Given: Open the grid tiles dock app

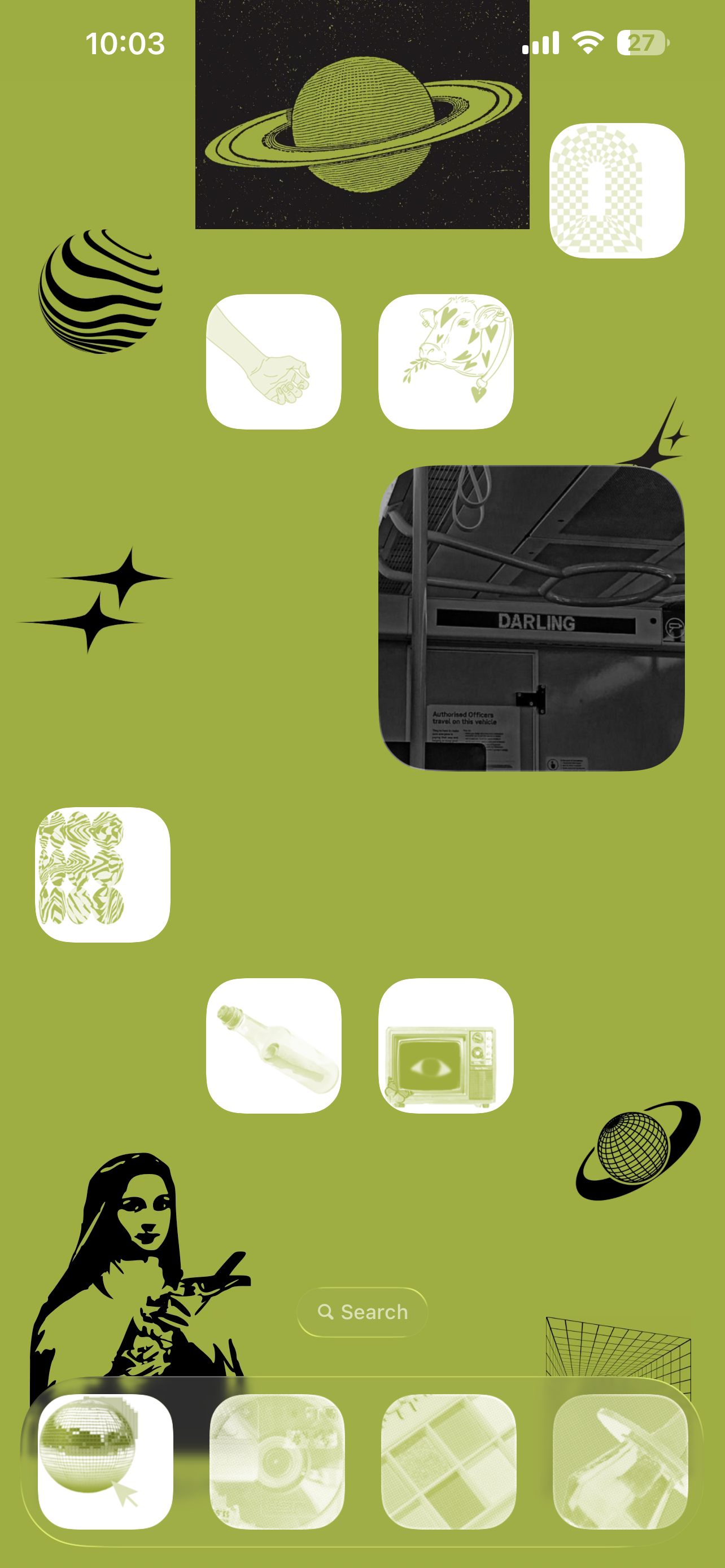Looking at the screenshot, I should click(x=448, y=1461).
